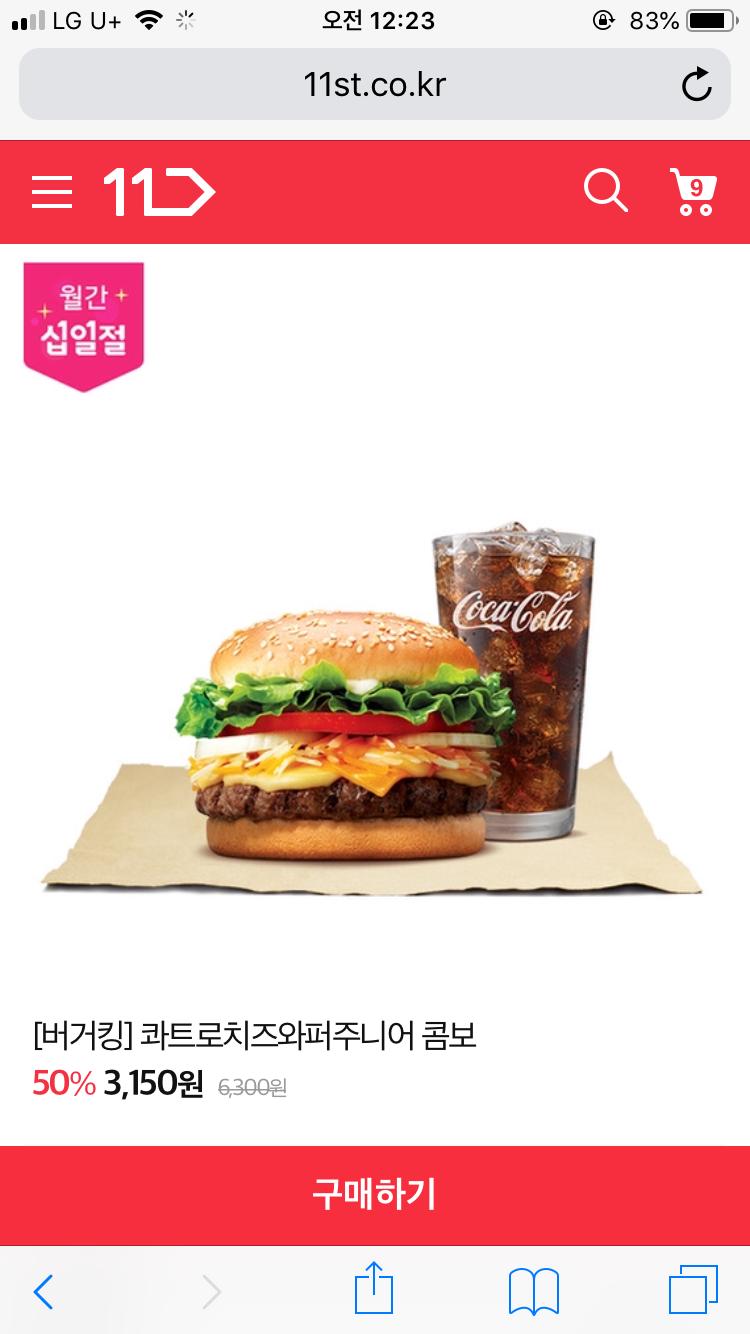Viewport: 750px width, 1334px height.
Task: Open Safari bookmarks
Action: [533, 1292]
